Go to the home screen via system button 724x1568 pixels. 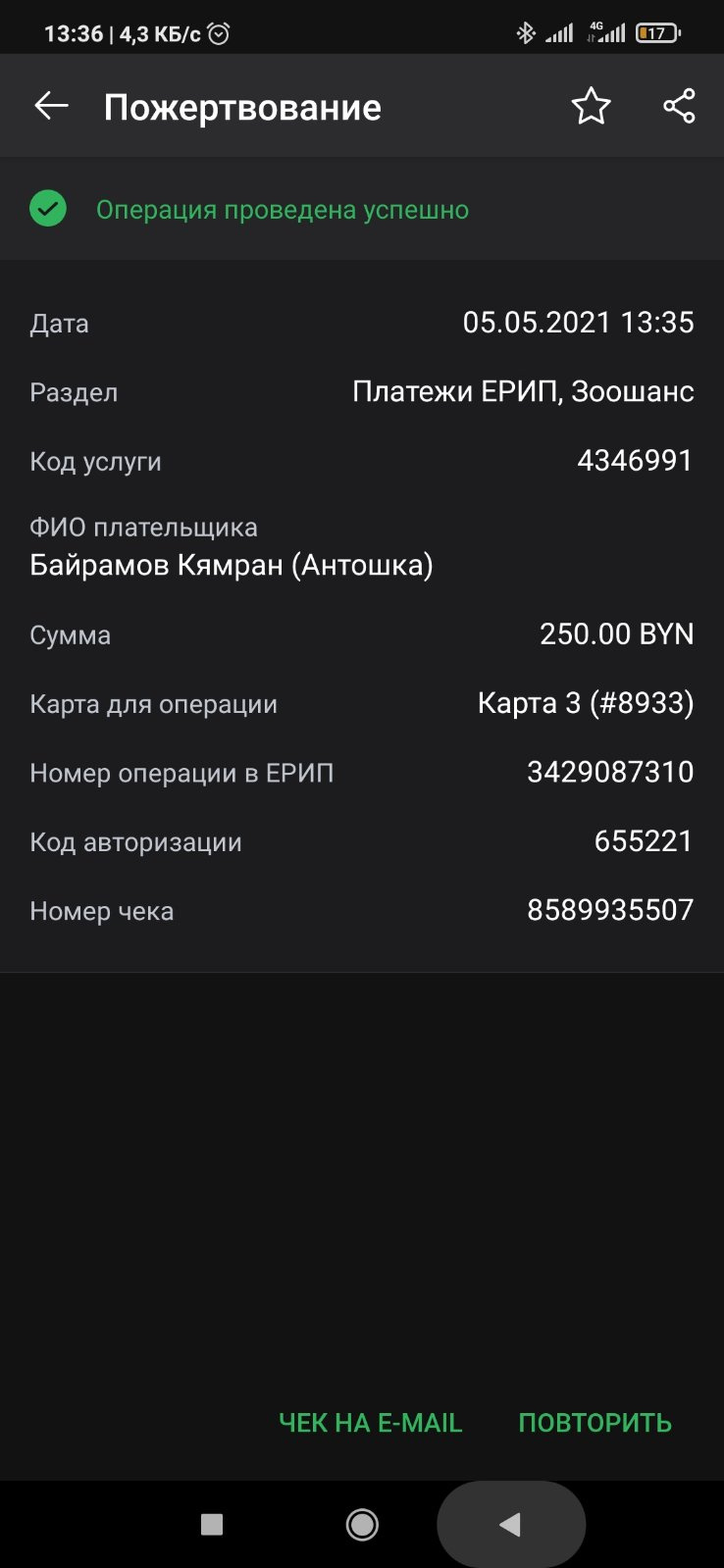pyautogui.click(x=362, y=1524)
